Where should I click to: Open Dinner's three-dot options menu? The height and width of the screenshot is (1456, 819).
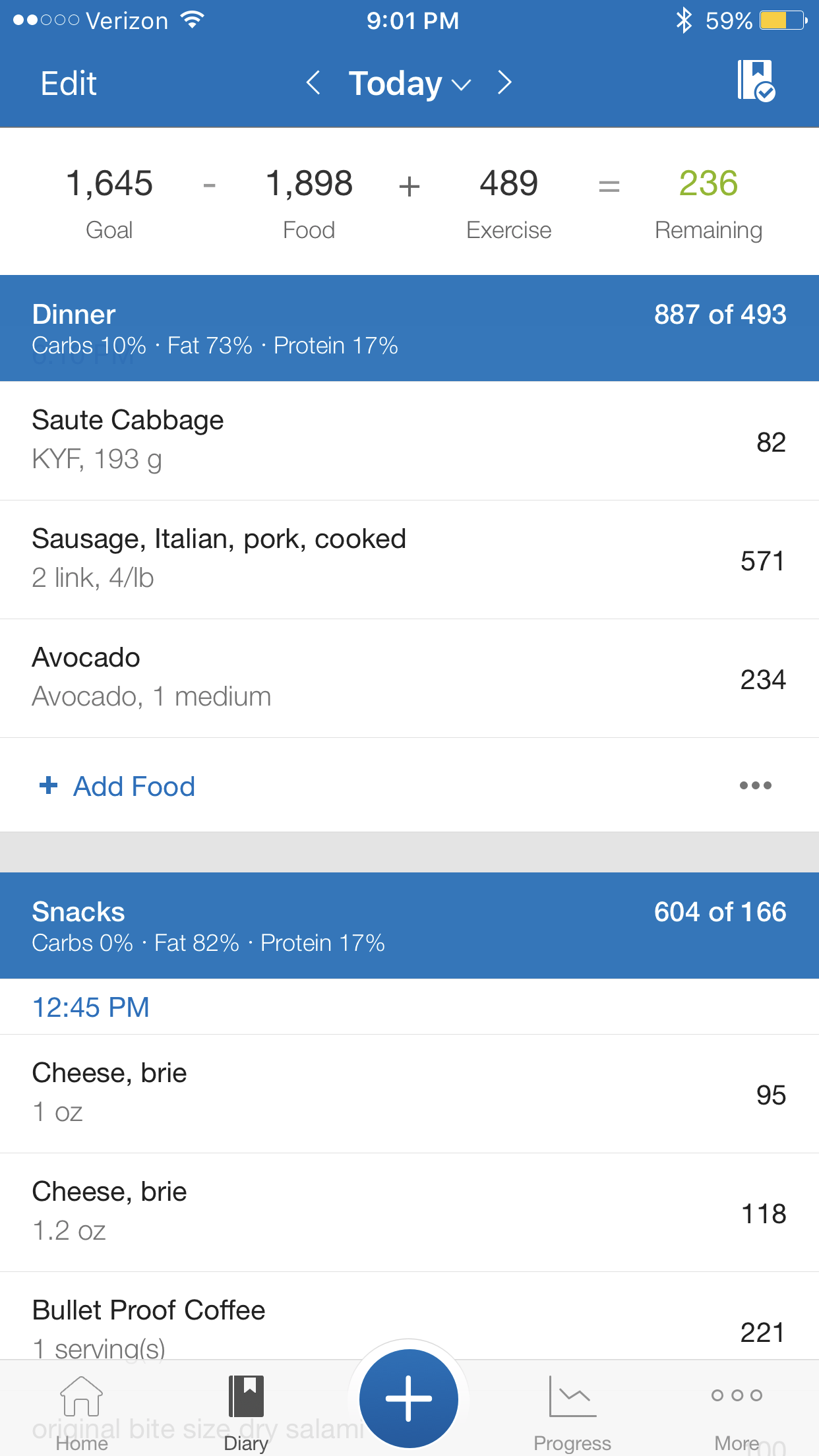756,785
